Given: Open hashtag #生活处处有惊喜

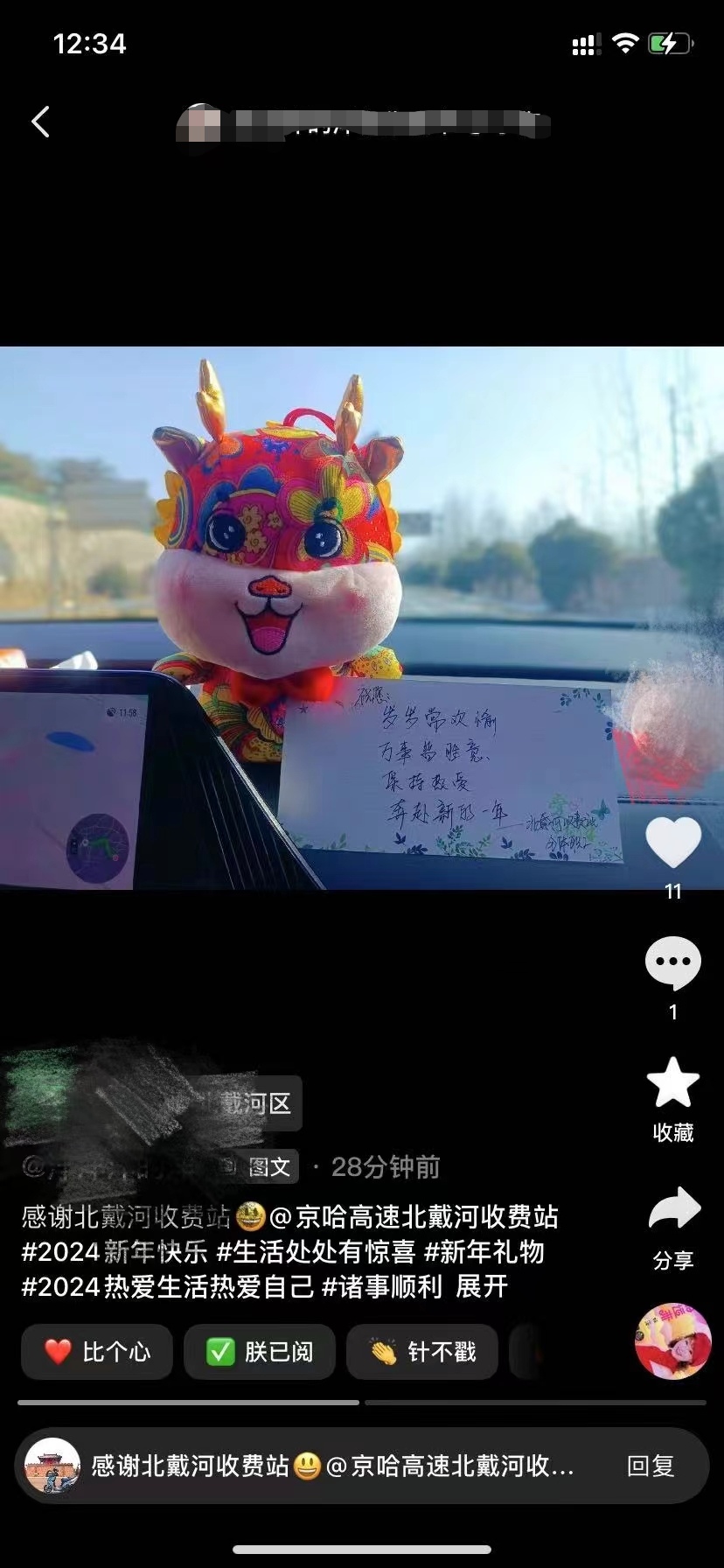Looking at the screenshot, I should pyautogui.click(x=316, y=1252).
